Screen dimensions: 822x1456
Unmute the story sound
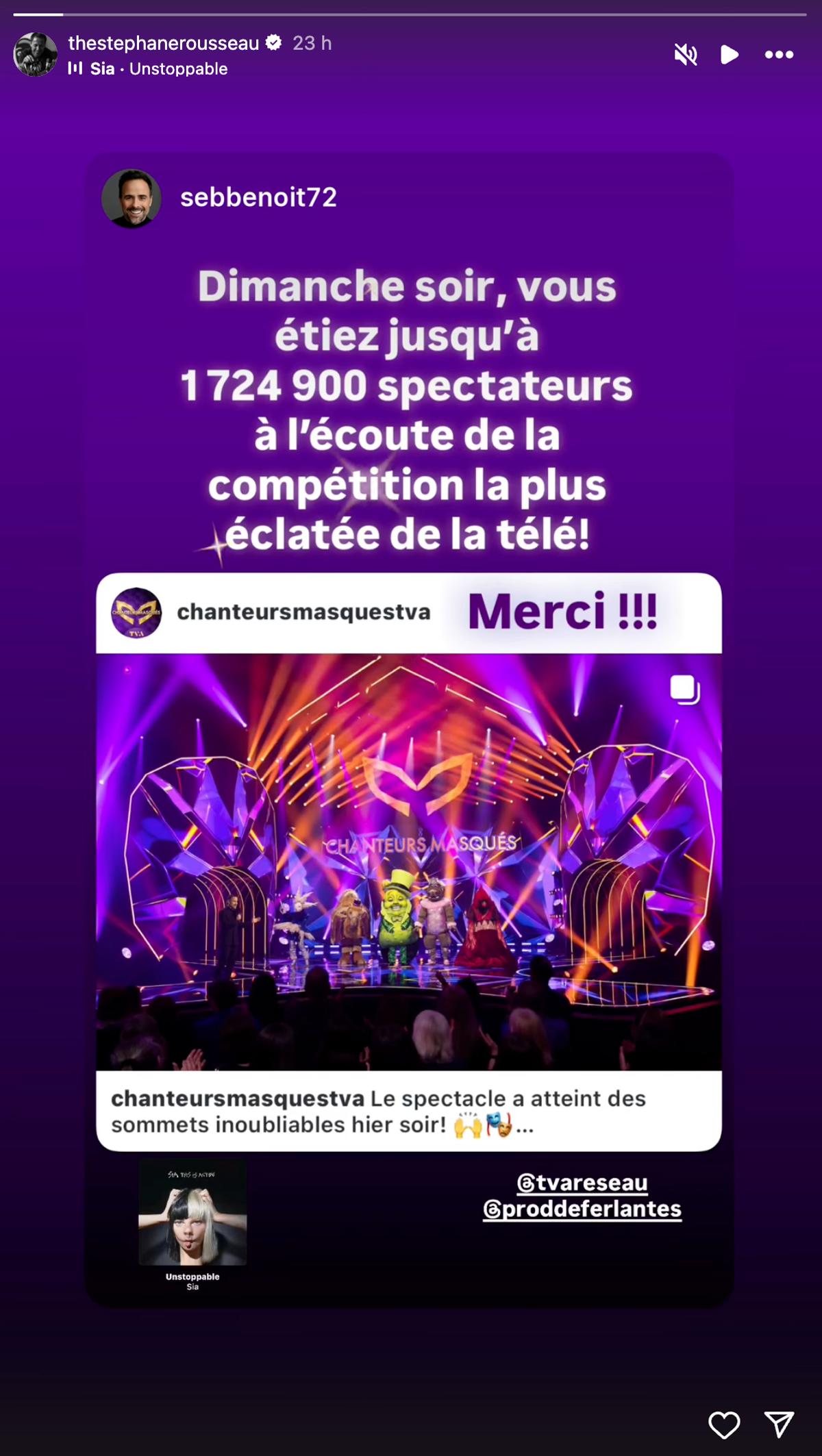pyautogui.click(x=685, y=54)
